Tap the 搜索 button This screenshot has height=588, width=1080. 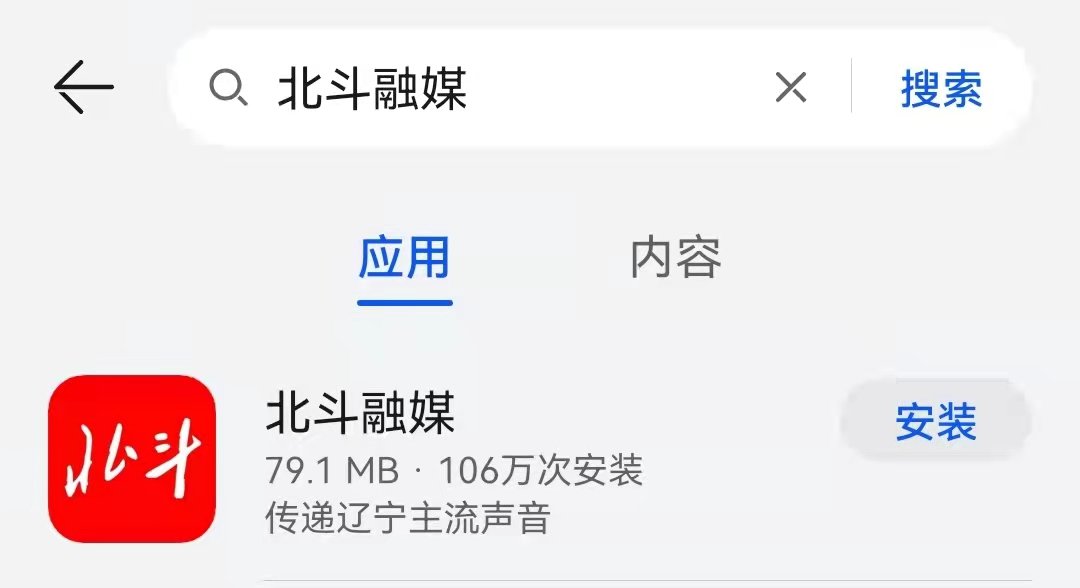pyautogui.click(x=941, y=89)
